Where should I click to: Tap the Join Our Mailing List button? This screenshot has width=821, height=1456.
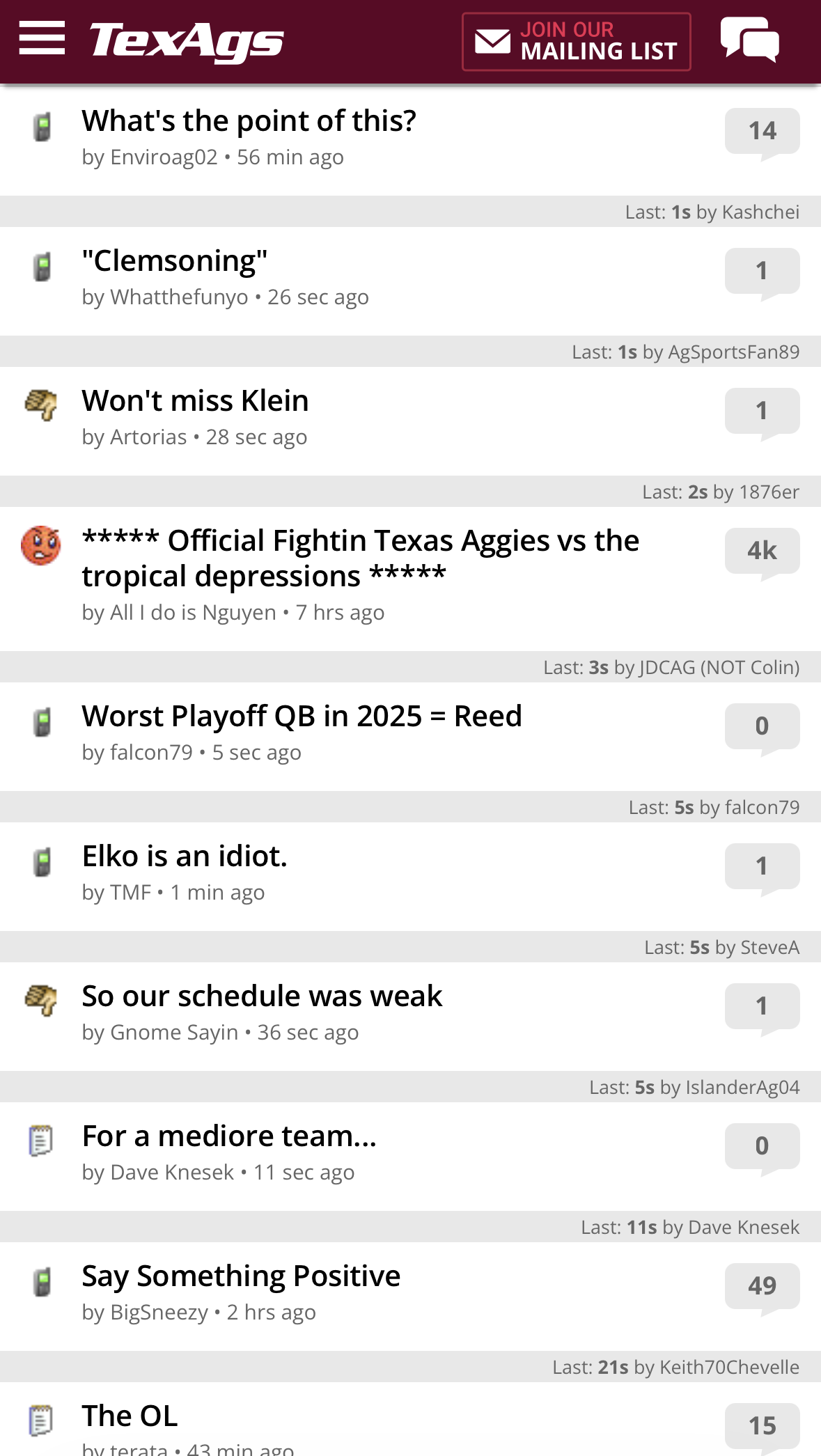(576, 42)
